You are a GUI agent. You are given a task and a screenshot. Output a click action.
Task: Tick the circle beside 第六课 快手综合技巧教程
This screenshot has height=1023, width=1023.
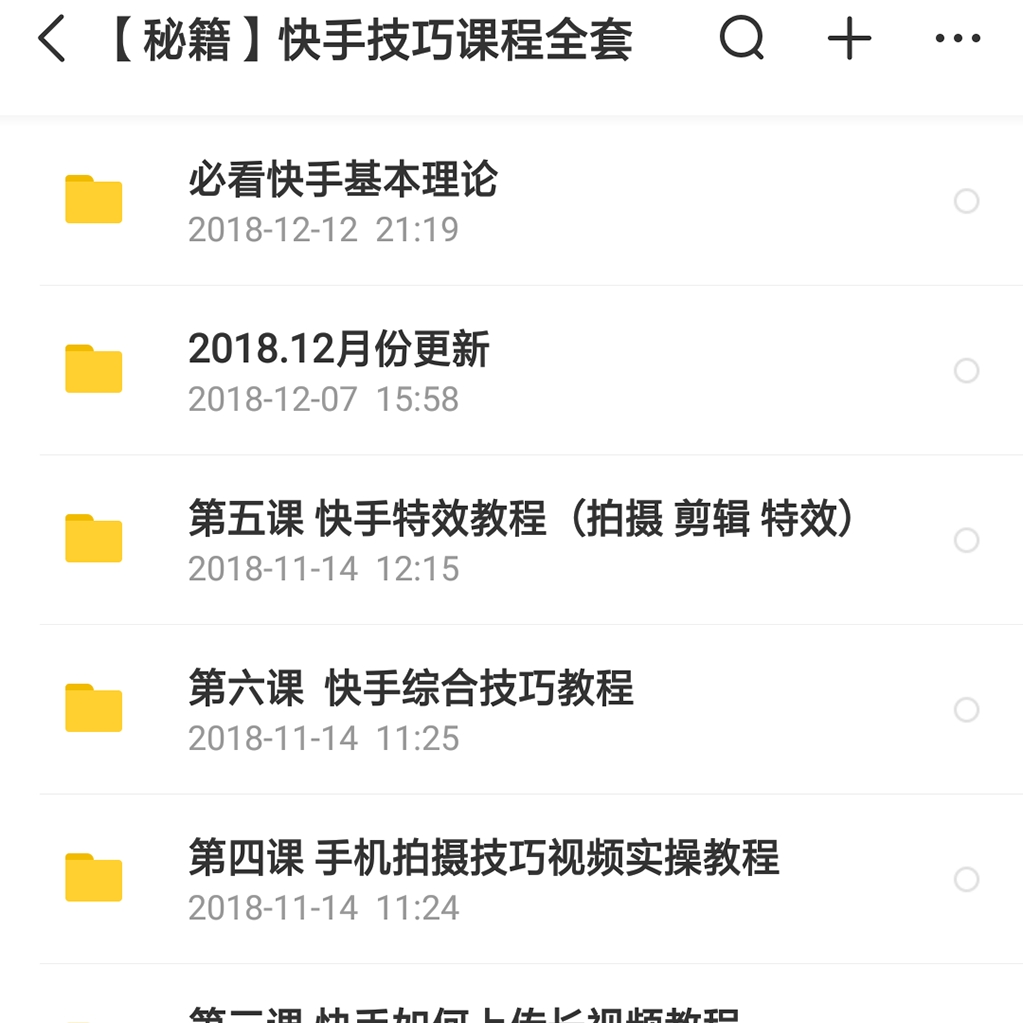click(x=966, y=710)
